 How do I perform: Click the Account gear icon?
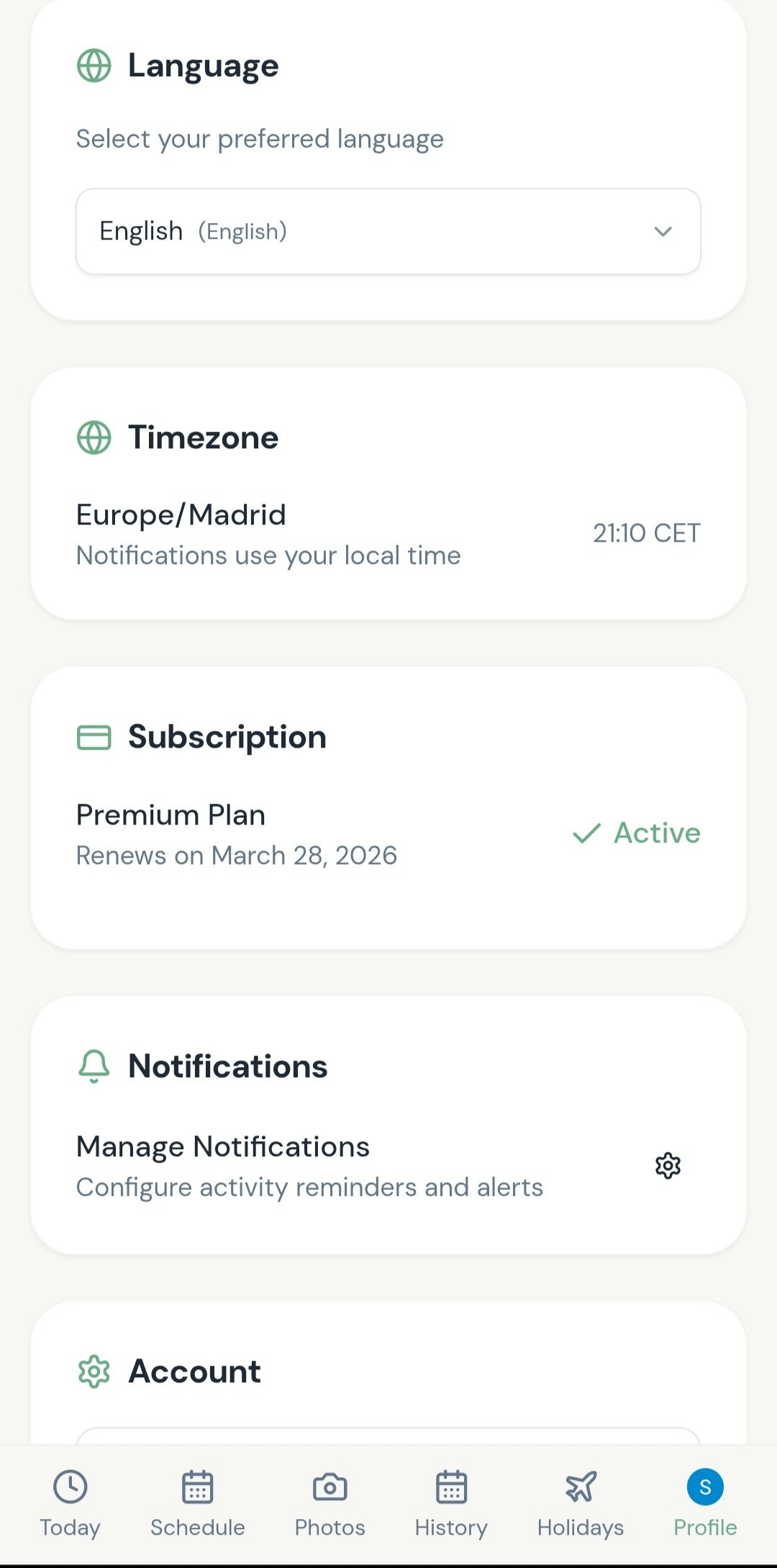(x=94, y=1370)
